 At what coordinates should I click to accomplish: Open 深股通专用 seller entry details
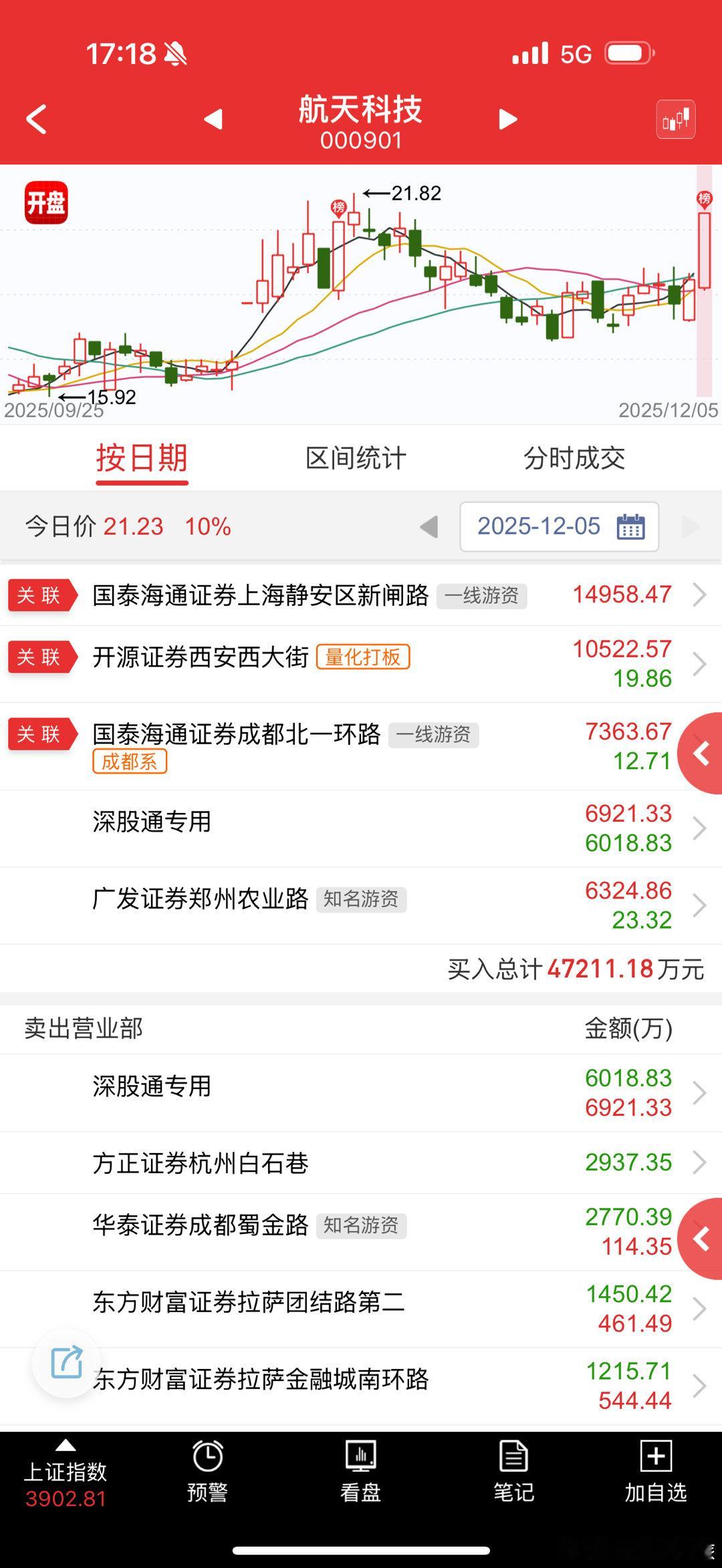[361, 1092]
